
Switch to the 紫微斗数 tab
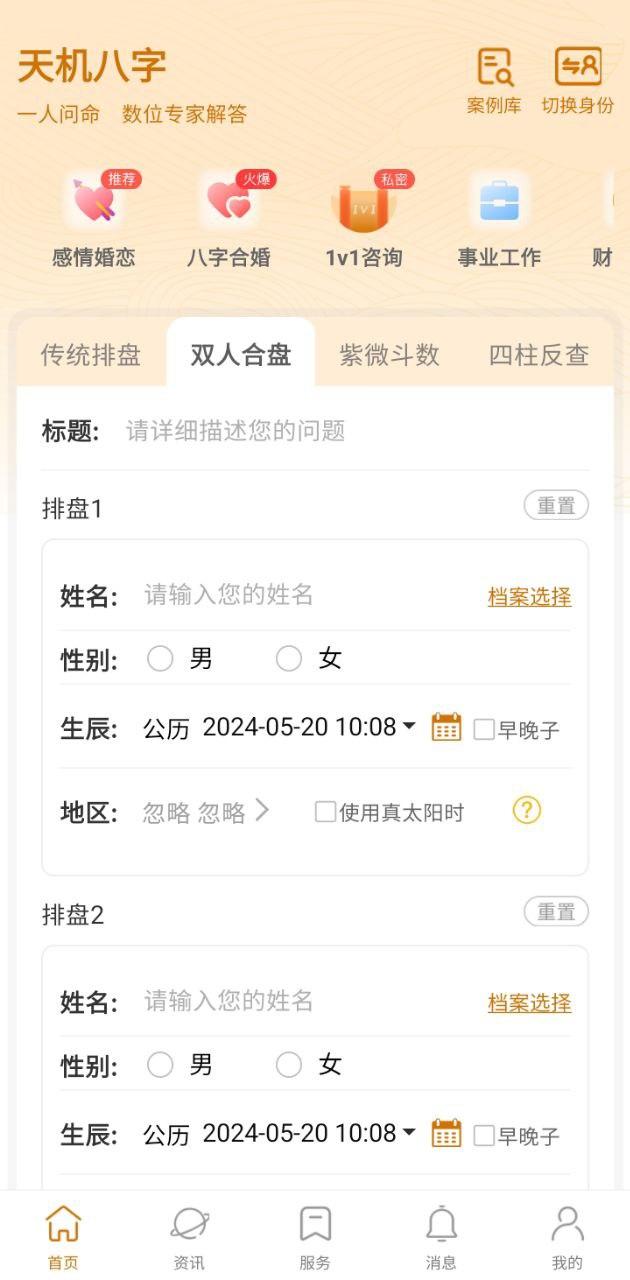[x=389, y=355]
